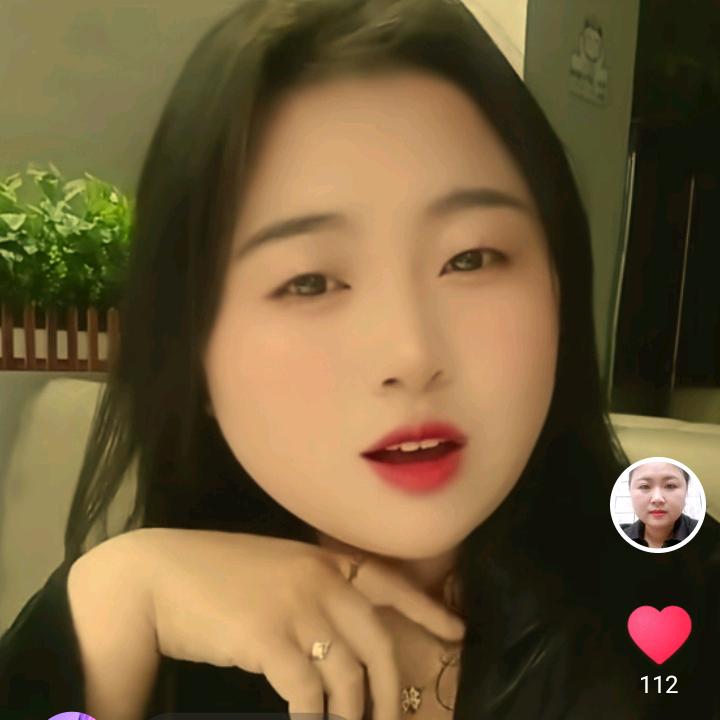Like the video with the heart icon
The width and height of the screenshot is (720, 720).
(x=659, y=633)
